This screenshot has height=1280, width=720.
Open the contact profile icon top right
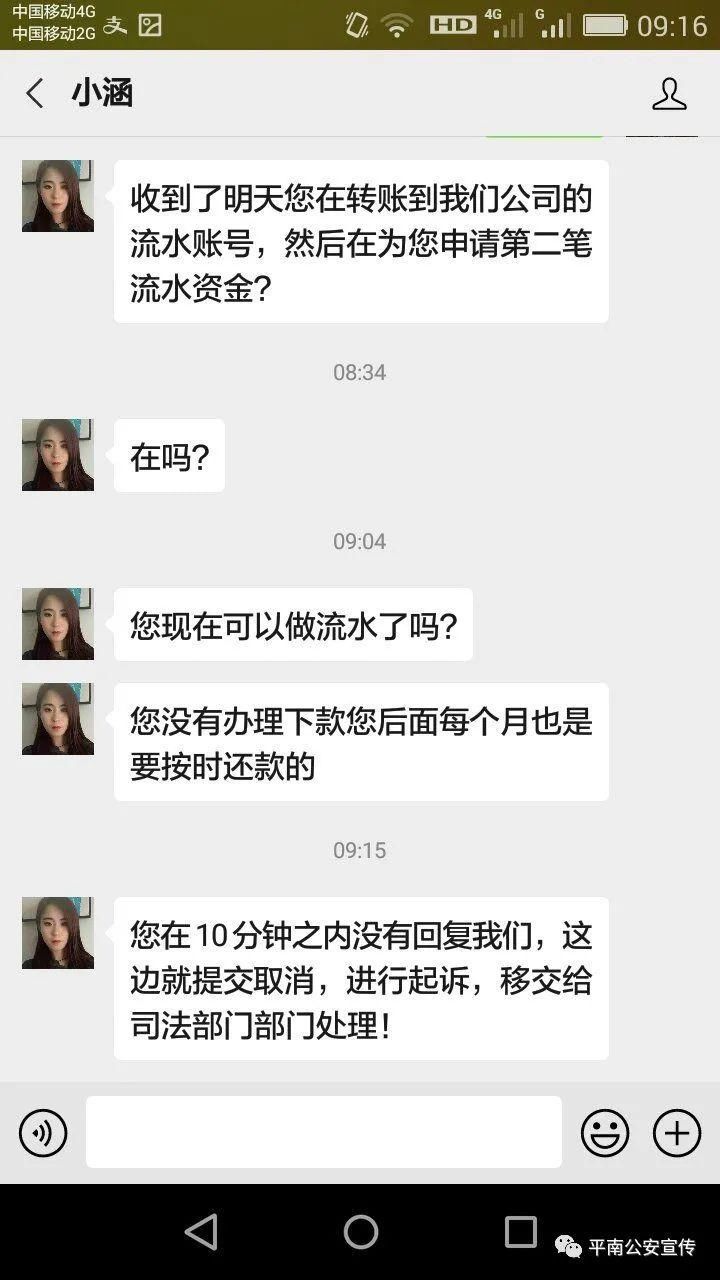[671, 94]
